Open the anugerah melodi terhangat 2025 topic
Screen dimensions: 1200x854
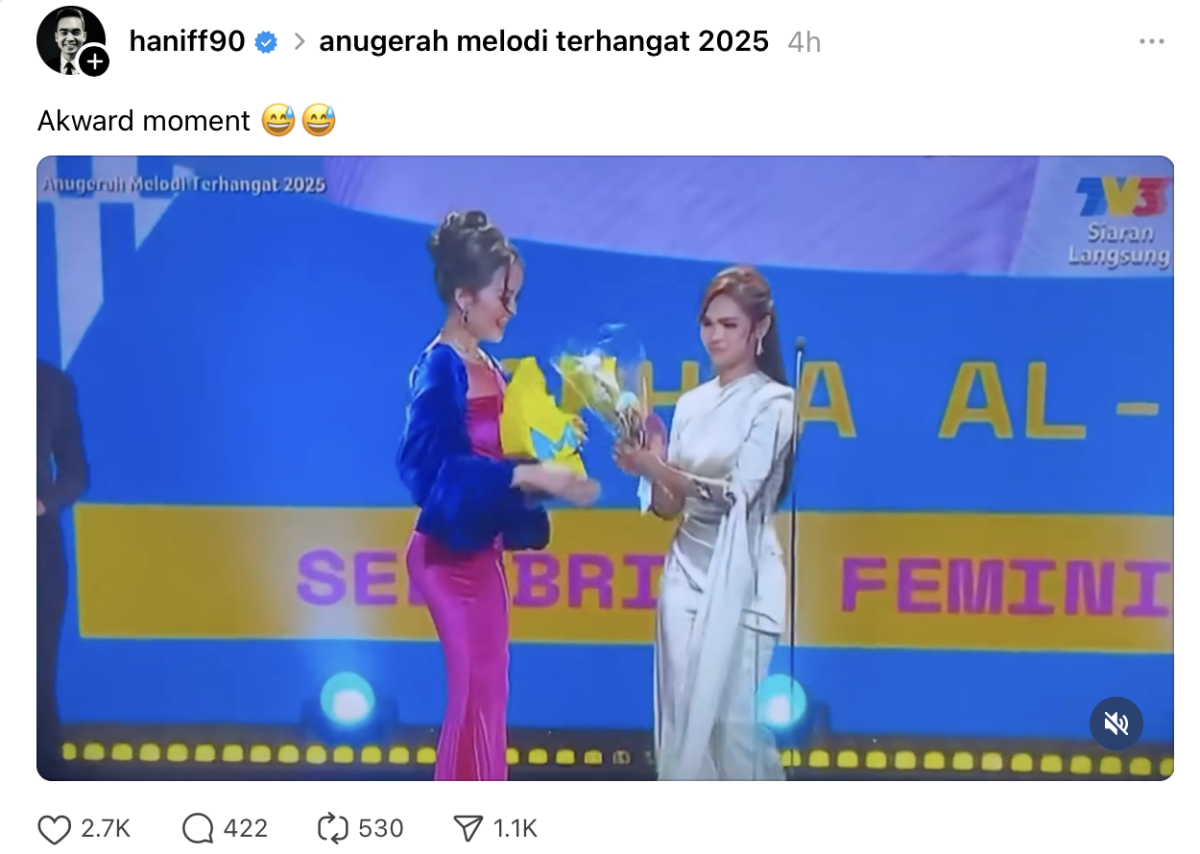[543, 41]
